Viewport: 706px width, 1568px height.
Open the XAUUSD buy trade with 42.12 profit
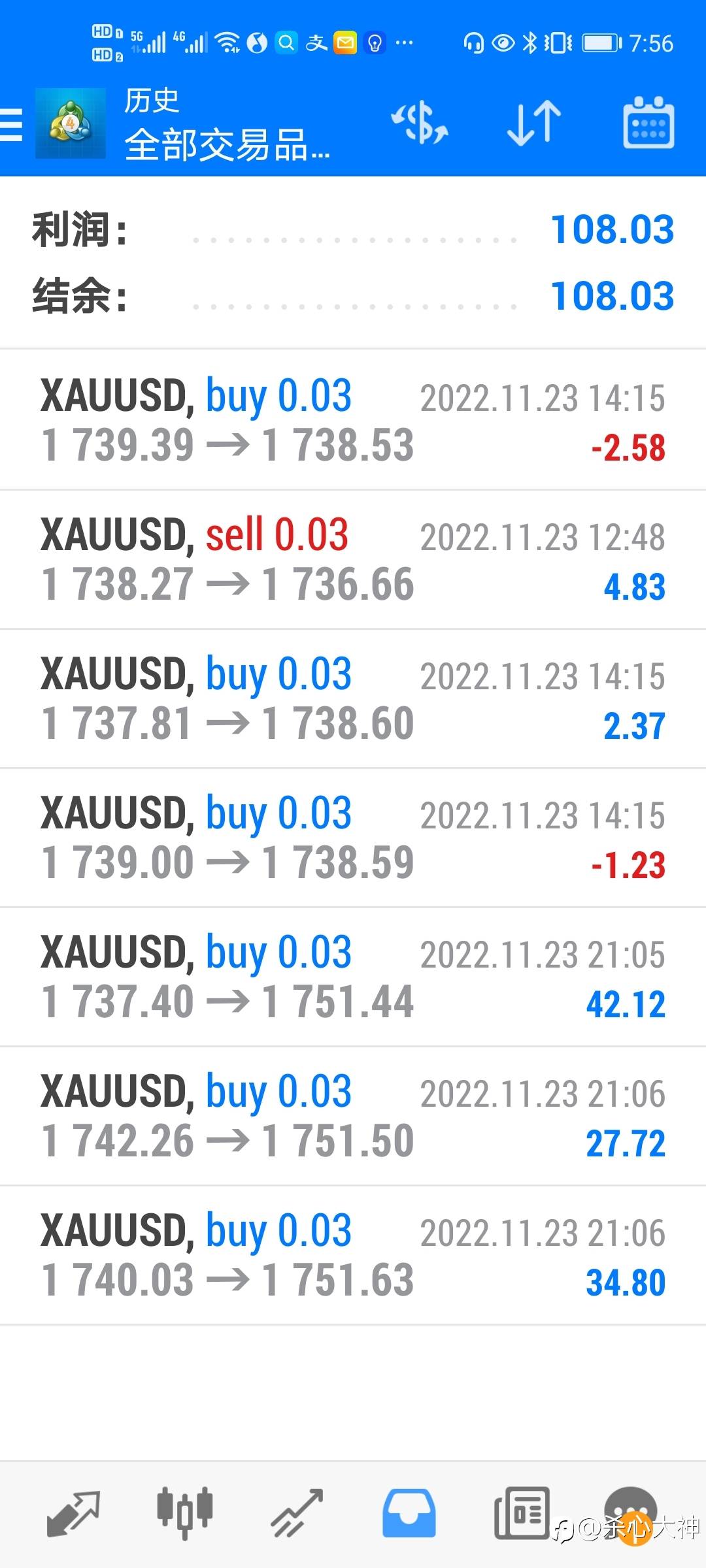[x=353, y=977]
